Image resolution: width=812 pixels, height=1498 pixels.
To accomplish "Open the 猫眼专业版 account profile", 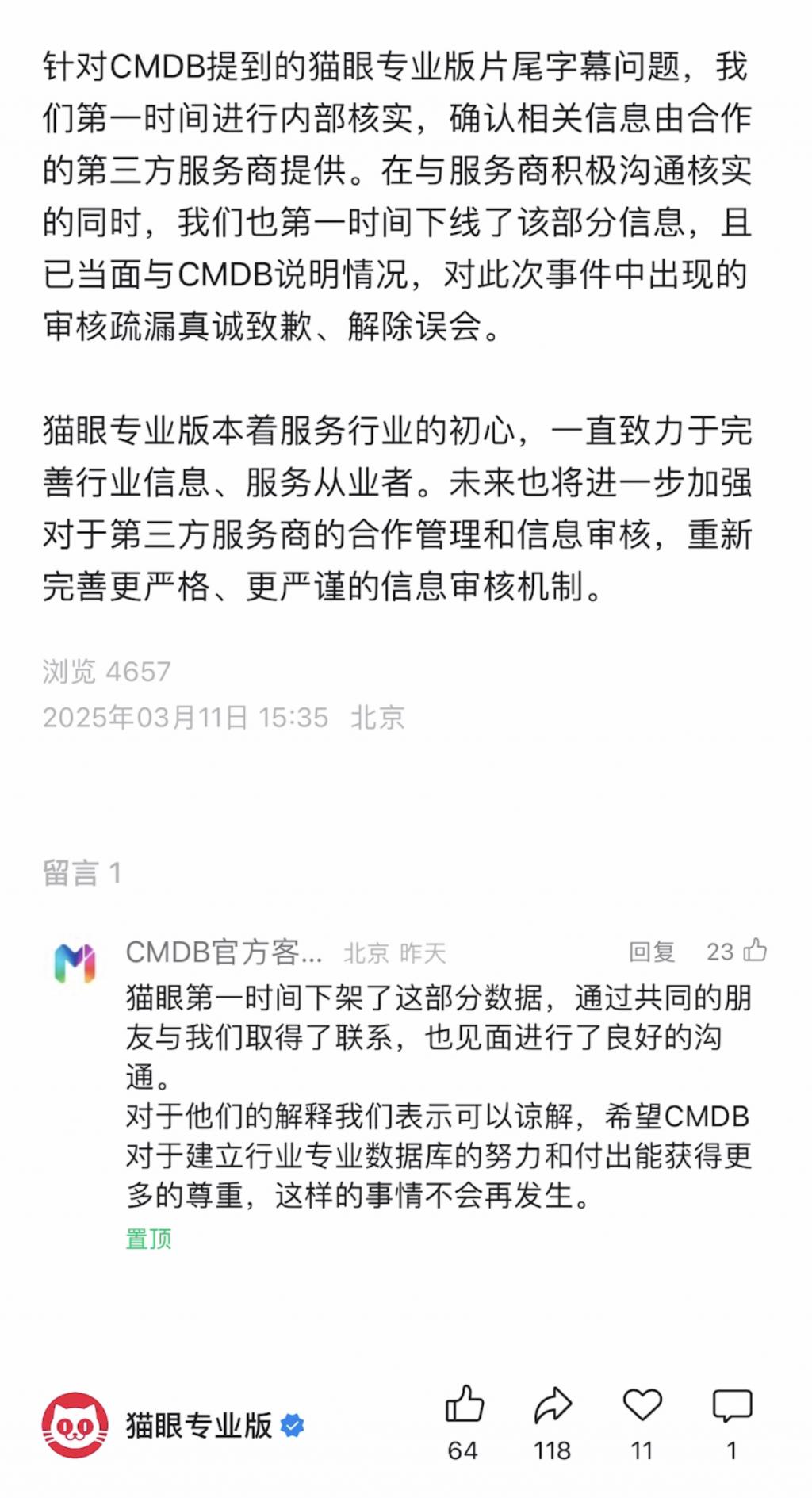I will pyautogui.click(x=198, y=1425).
